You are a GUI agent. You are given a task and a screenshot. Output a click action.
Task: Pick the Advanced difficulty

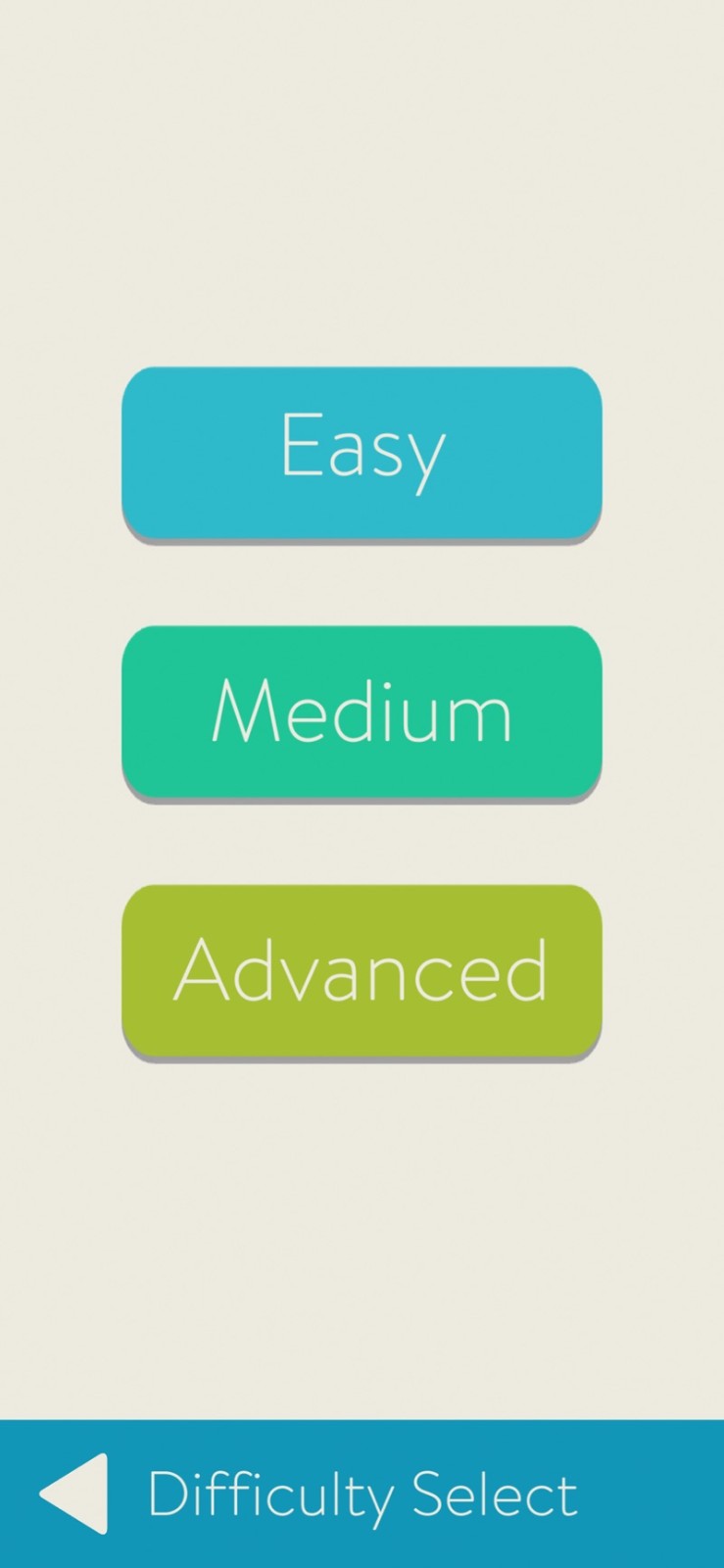pyautogui.click(x=362, y=969)
